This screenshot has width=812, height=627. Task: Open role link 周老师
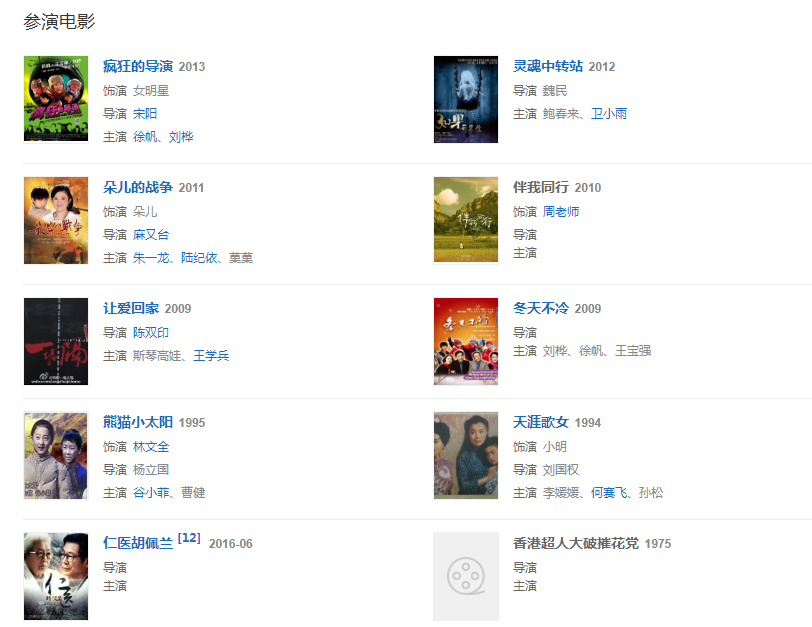(x=561, y=212)
